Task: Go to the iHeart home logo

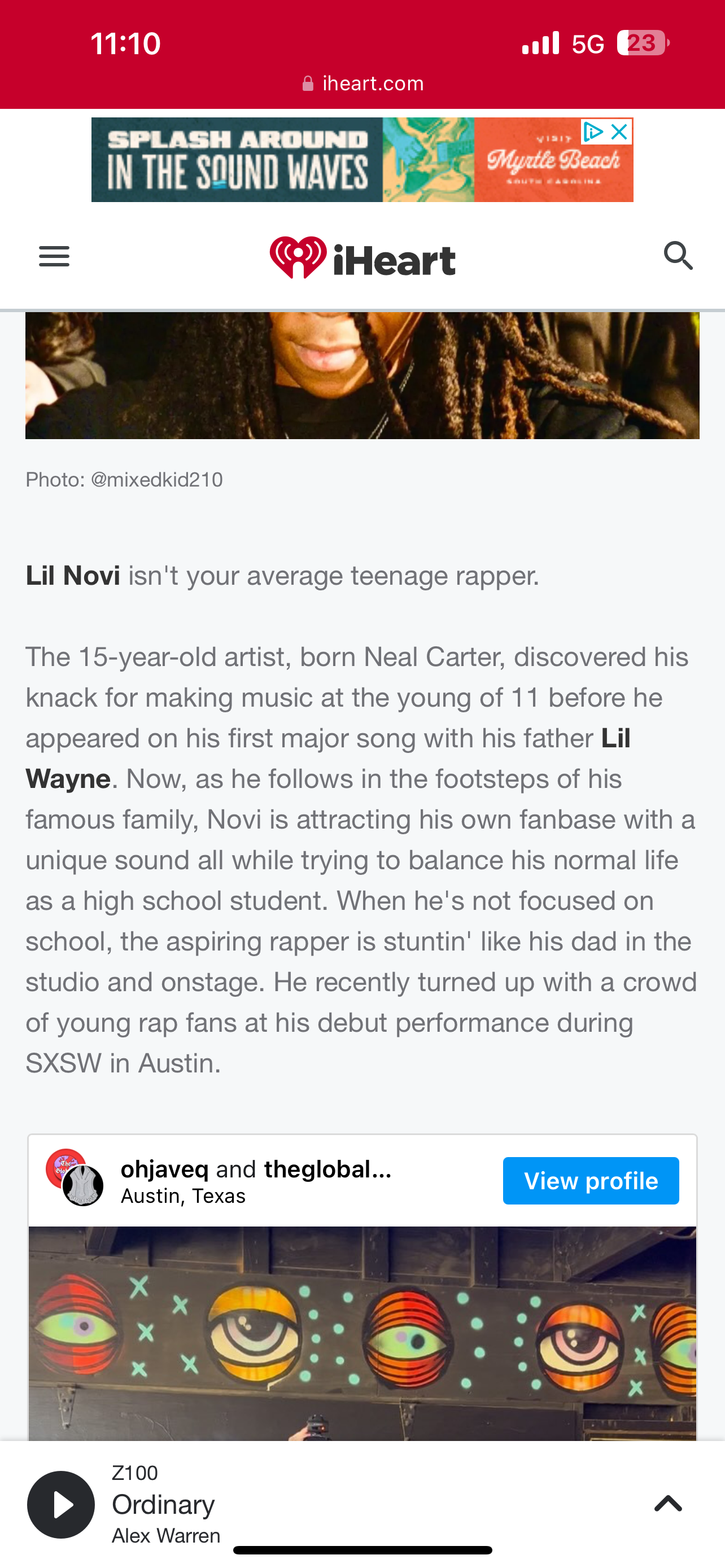Action: point(363,258)
